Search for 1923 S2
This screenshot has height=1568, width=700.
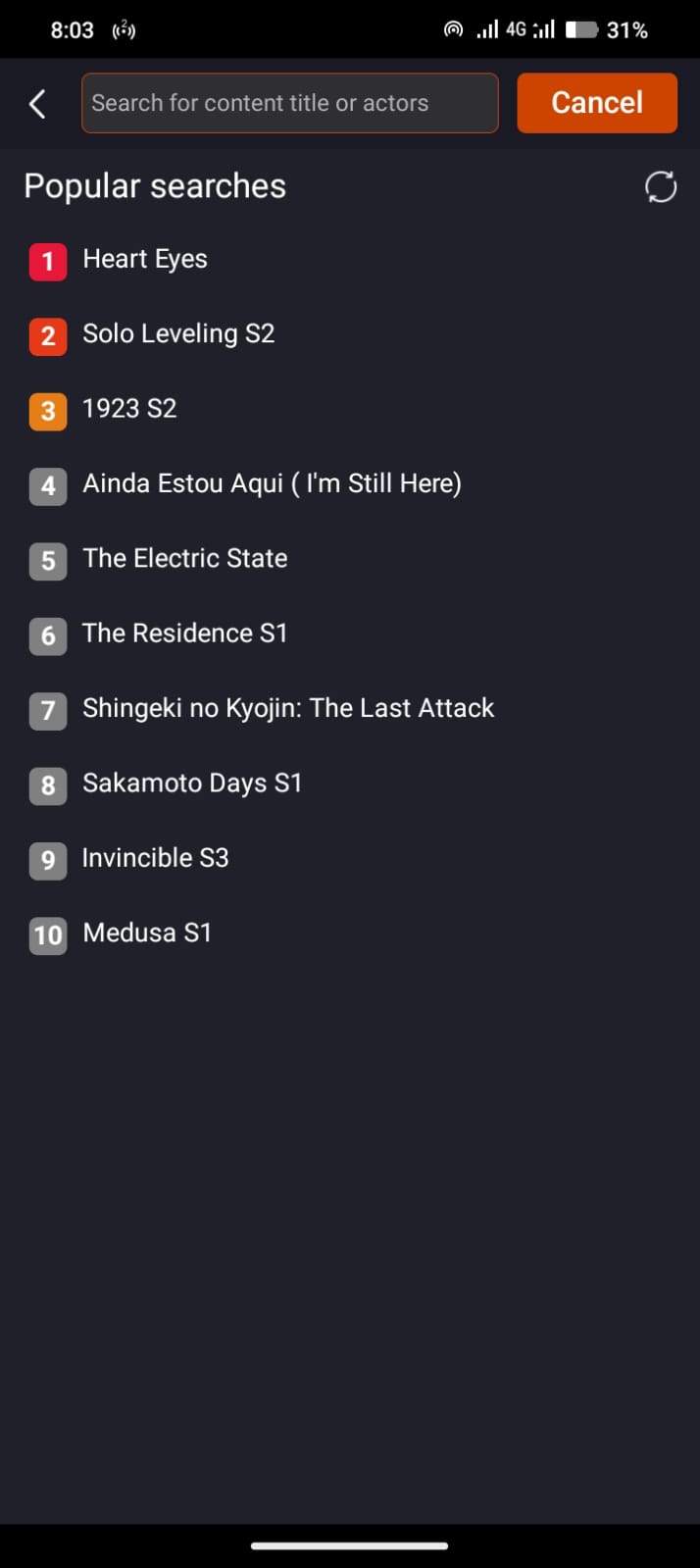coord(129,409)
